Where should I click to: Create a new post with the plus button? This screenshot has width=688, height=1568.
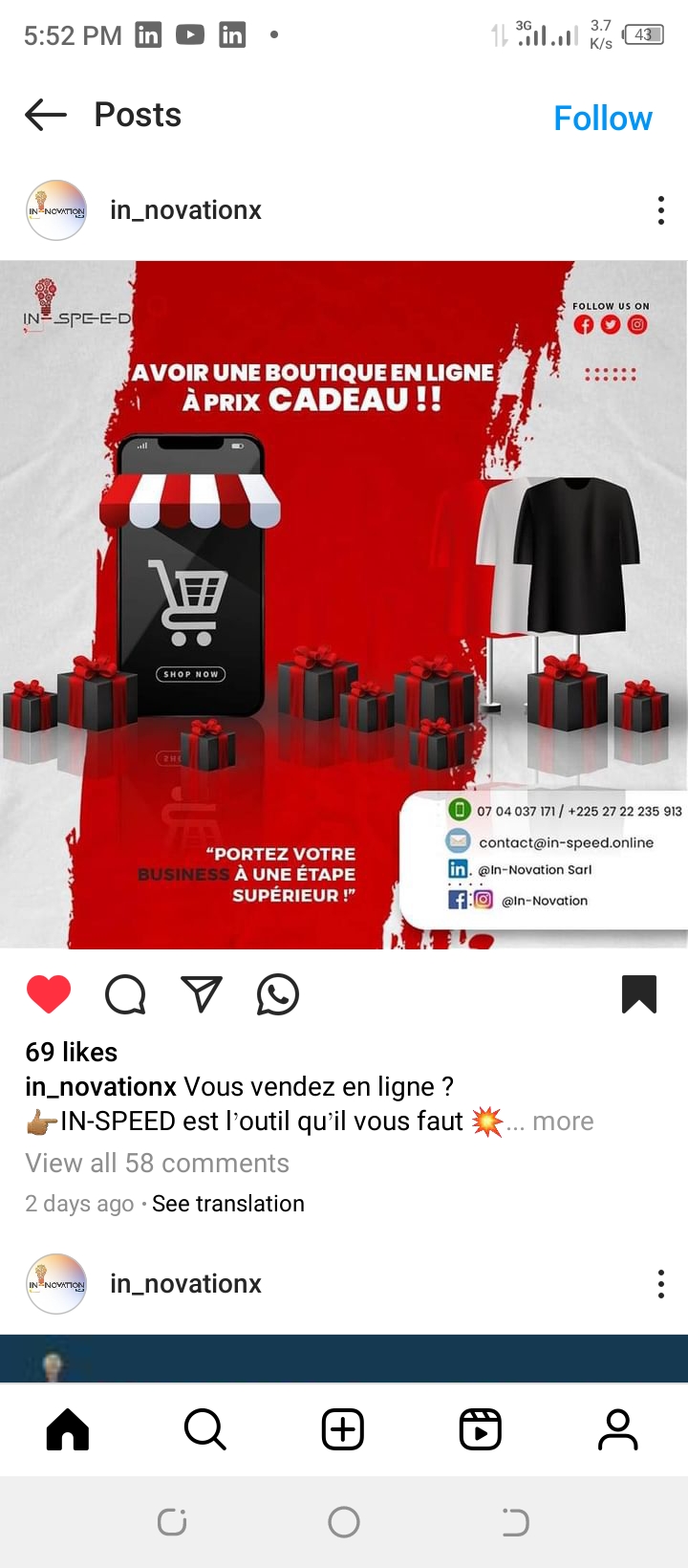tap(343, 1430)
